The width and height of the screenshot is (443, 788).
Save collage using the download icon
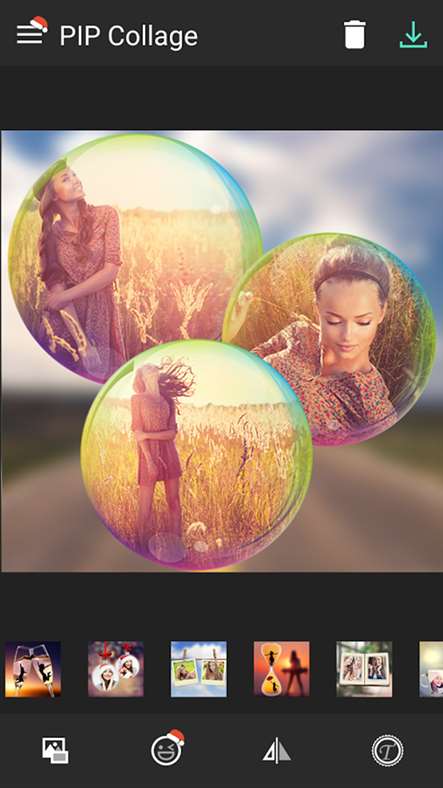pos(413,35)
